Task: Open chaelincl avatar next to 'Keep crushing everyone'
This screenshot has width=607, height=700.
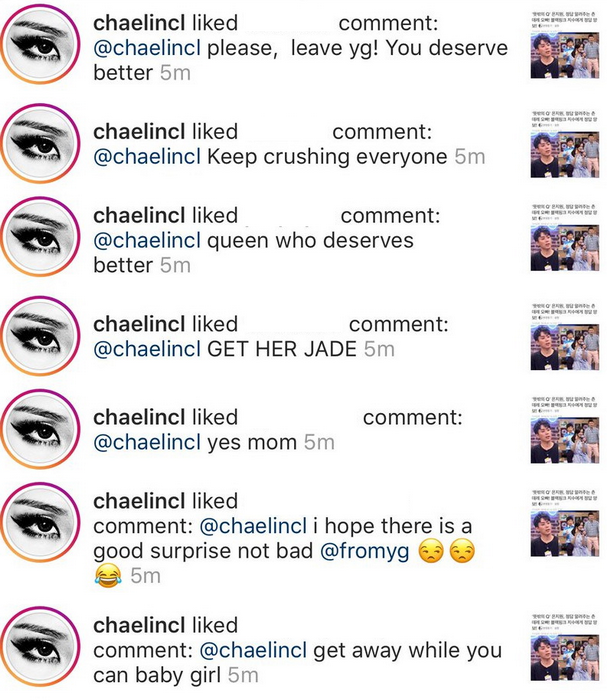Action: tap(40, 144)
